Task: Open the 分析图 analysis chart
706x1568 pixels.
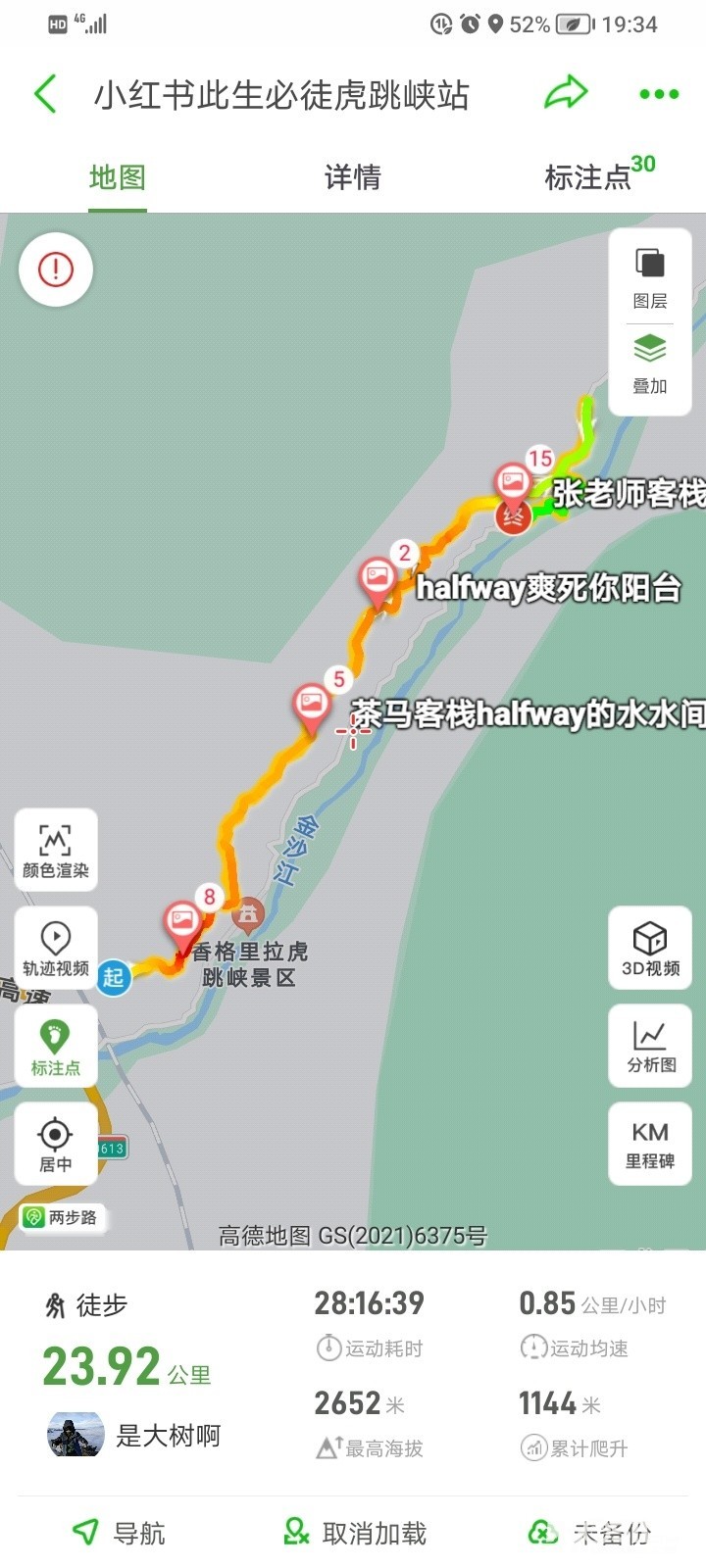Action: pyautogui.click(x=650, y=1046)
